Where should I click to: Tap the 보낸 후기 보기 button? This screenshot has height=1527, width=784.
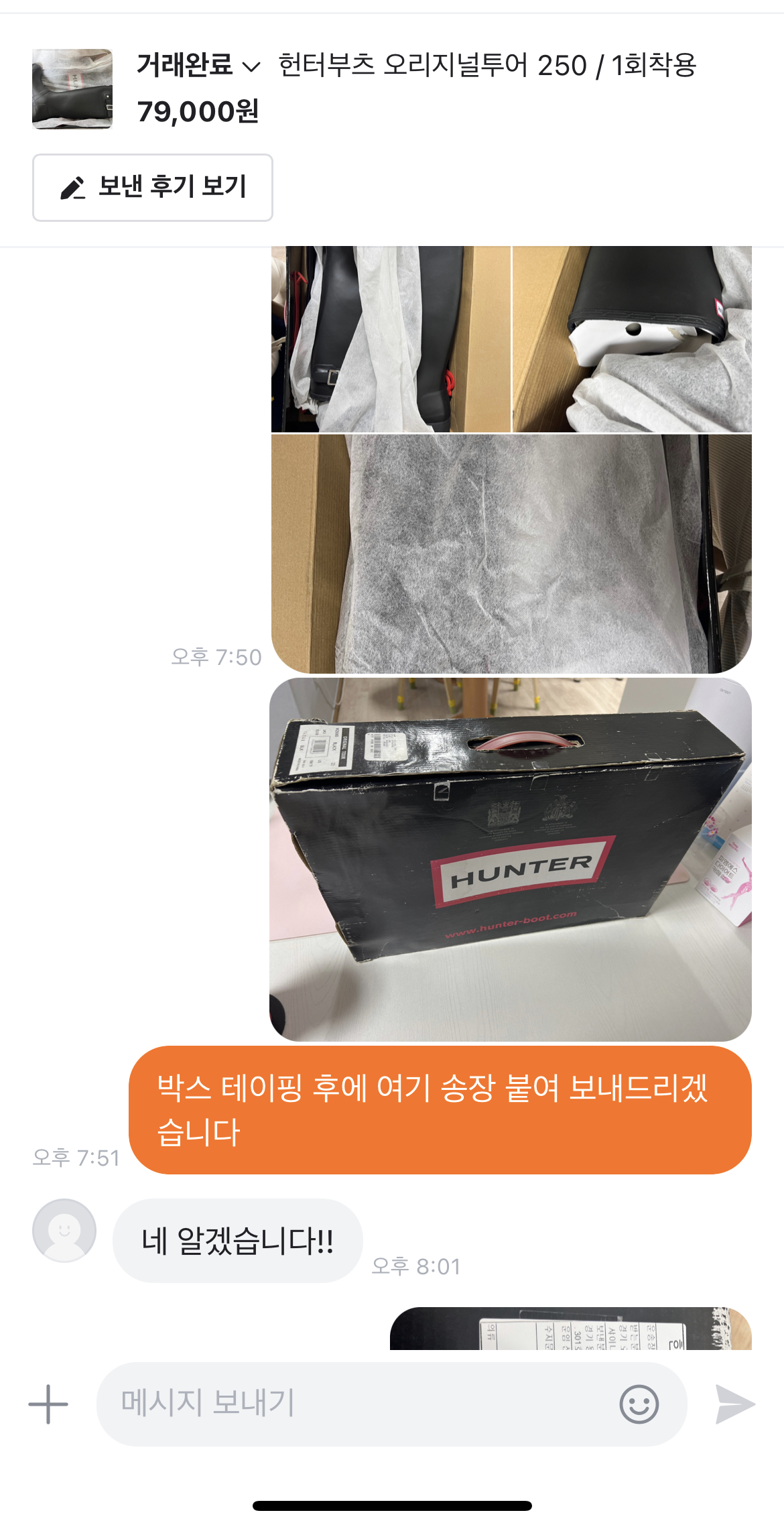pos(153,188)
